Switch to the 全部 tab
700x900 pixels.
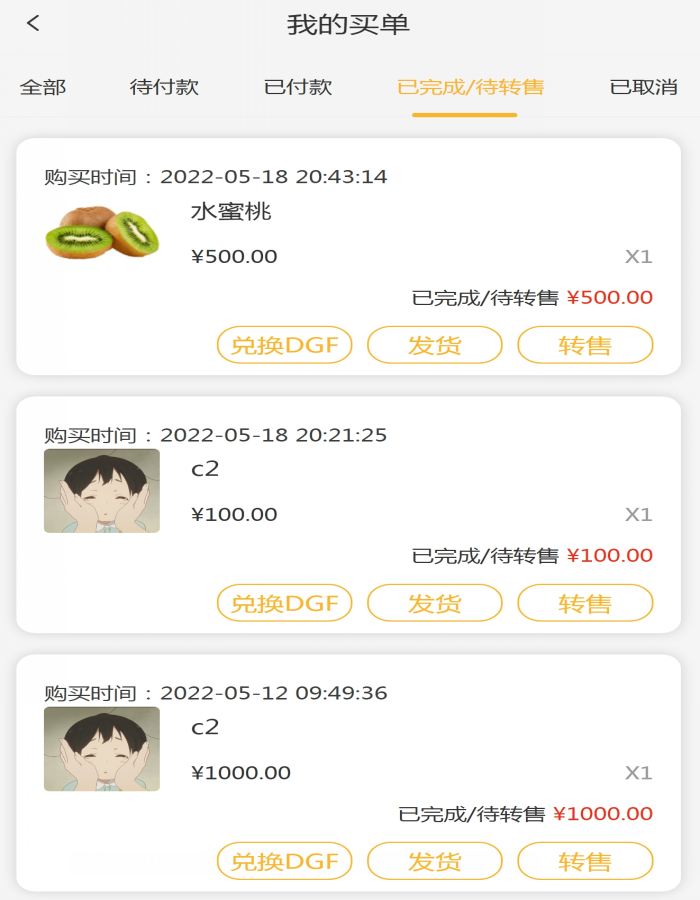click(43, 87)
